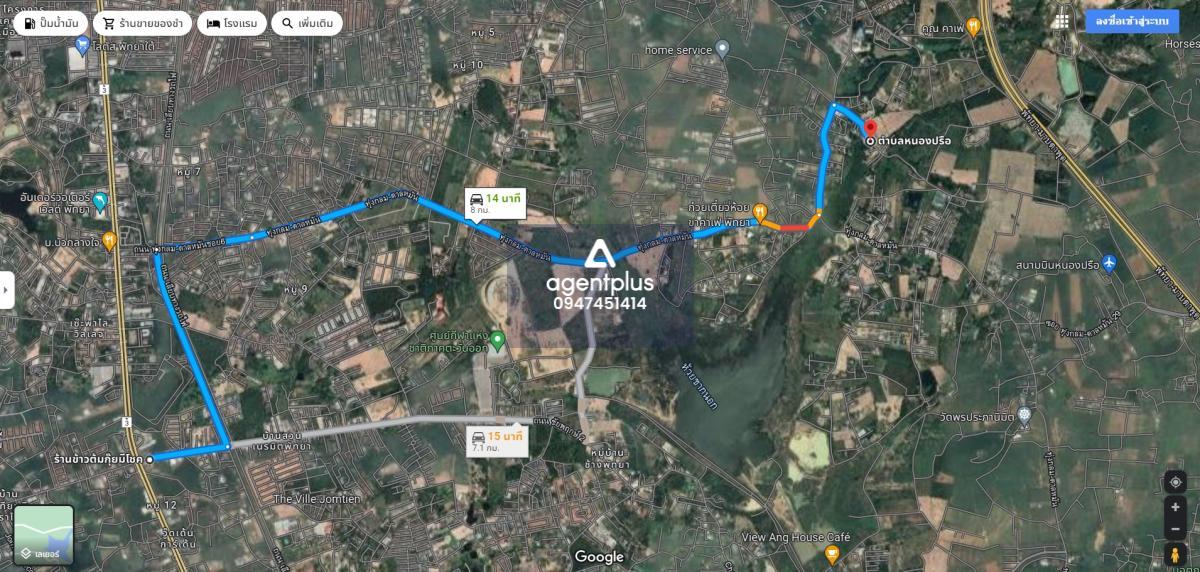Viewport: 1200px width, 572px height.
Task: Expand the collapsed side panel arrow
Action: 6,289
